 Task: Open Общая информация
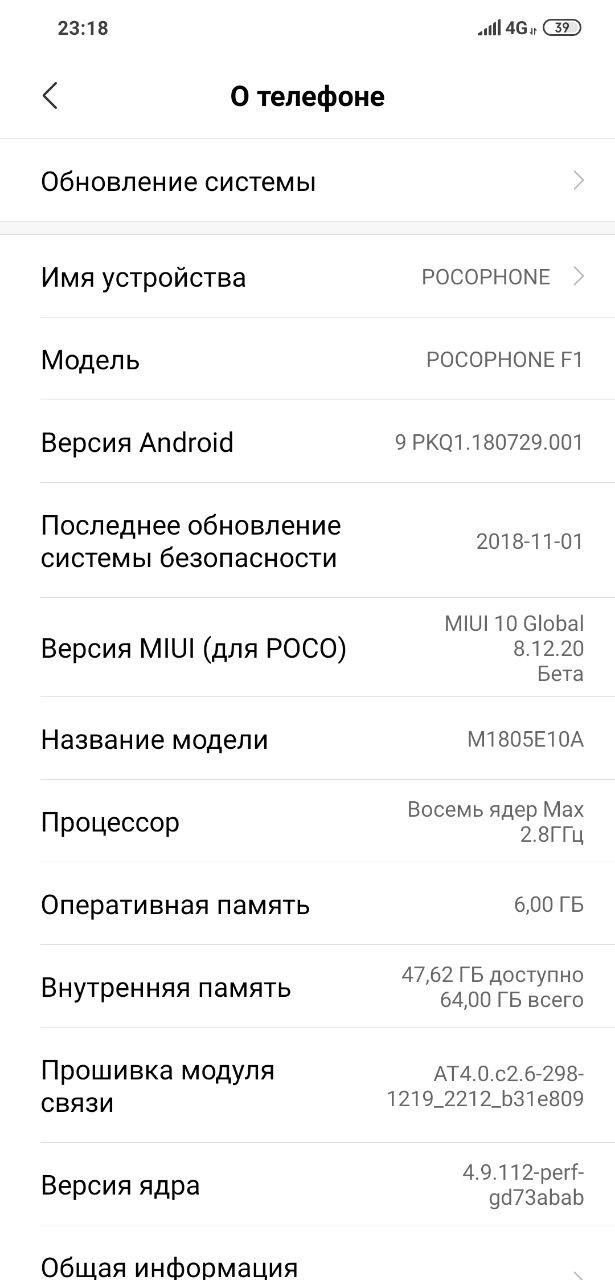coord(307,1261)
